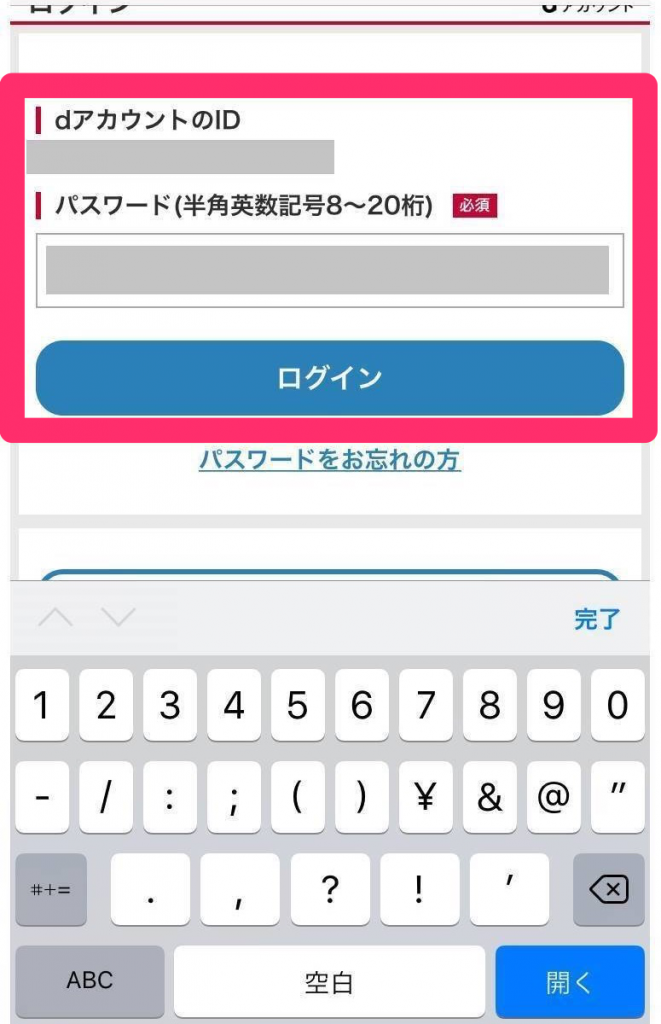Tap 完了 above the keyboard
Image resolution: width=661 pixels, height=1024 pixels.
[597, 619]
